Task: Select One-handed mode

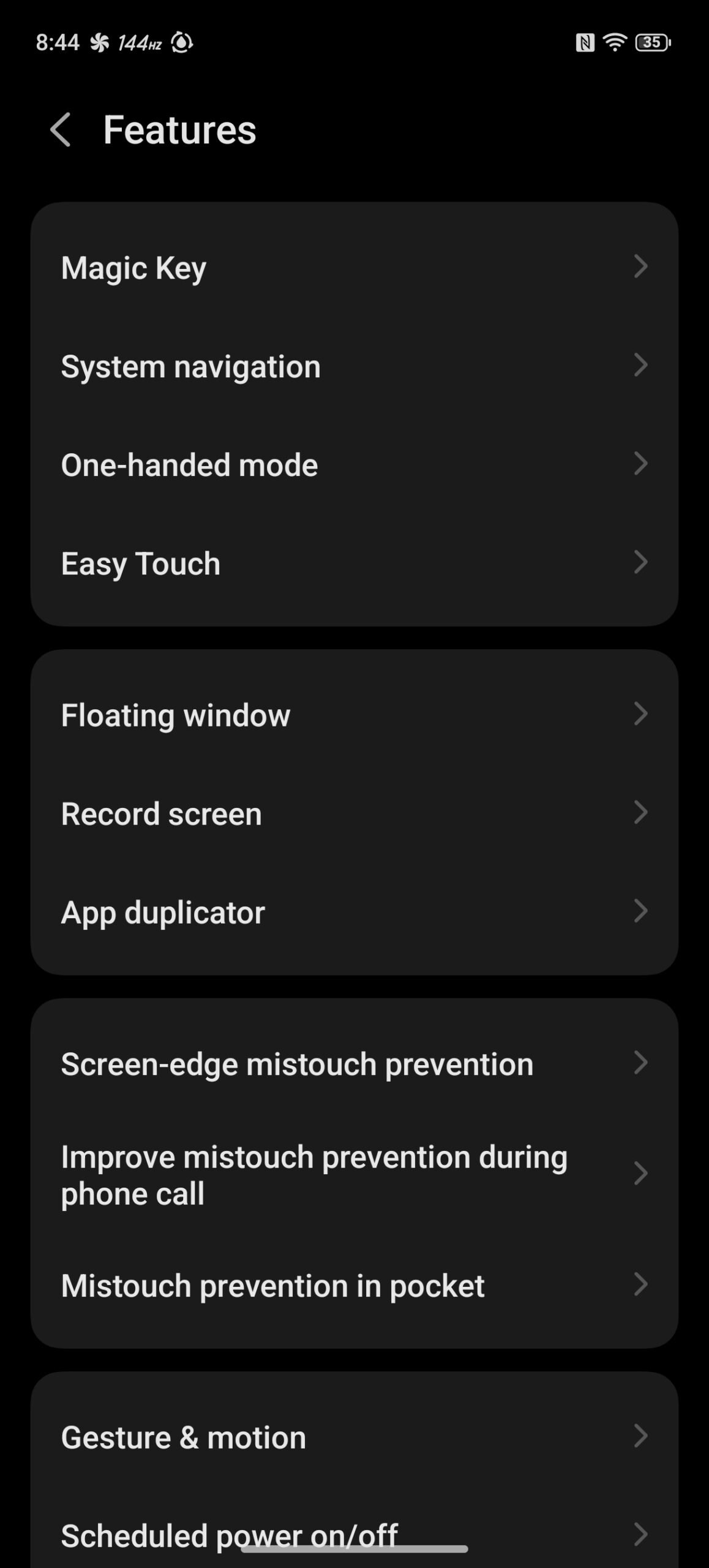Action: pos(354,465)
